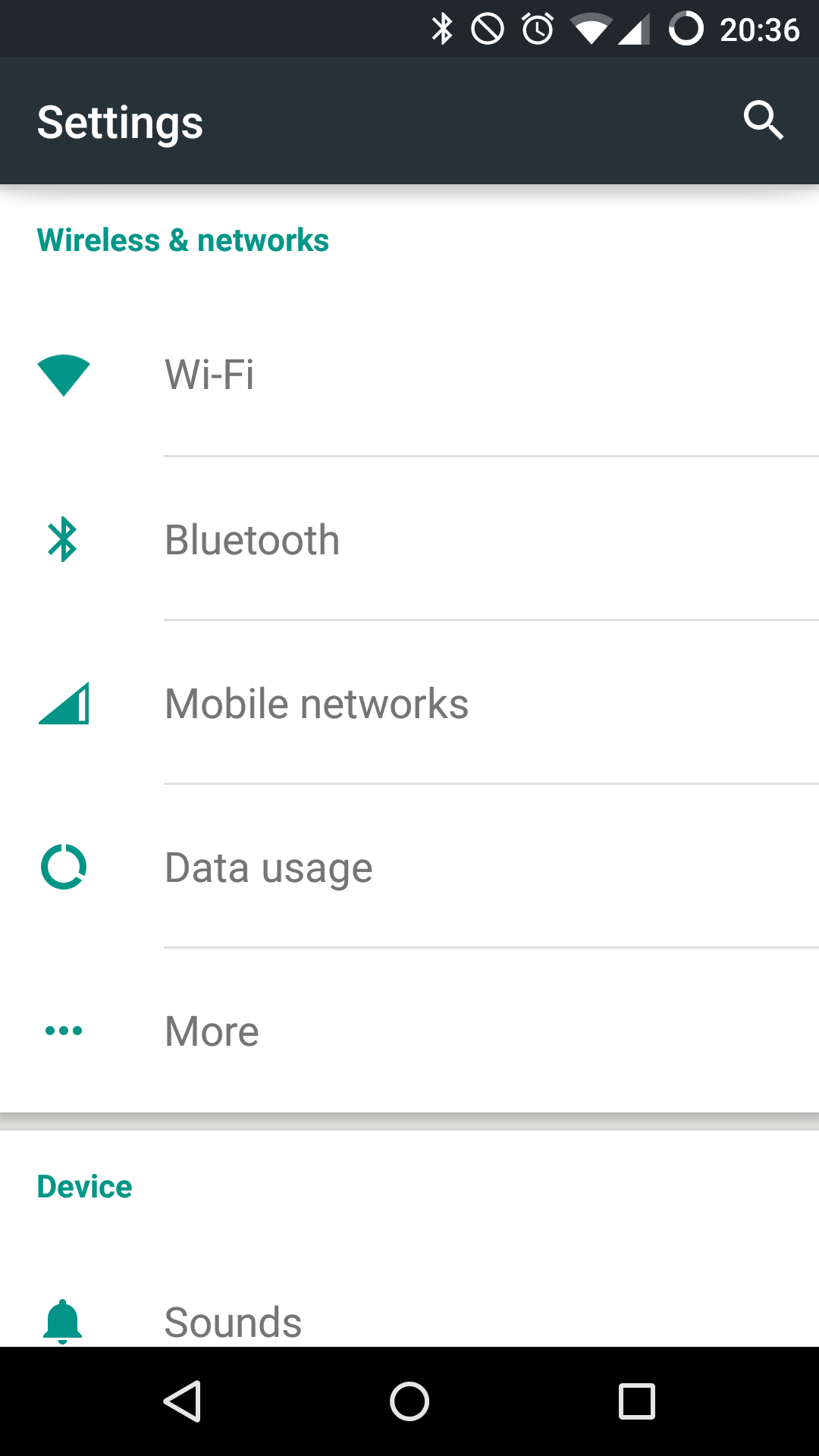819x1456 pixels.
Task: Tap the Bluetooth symbol icon
Action: (64, 539)
